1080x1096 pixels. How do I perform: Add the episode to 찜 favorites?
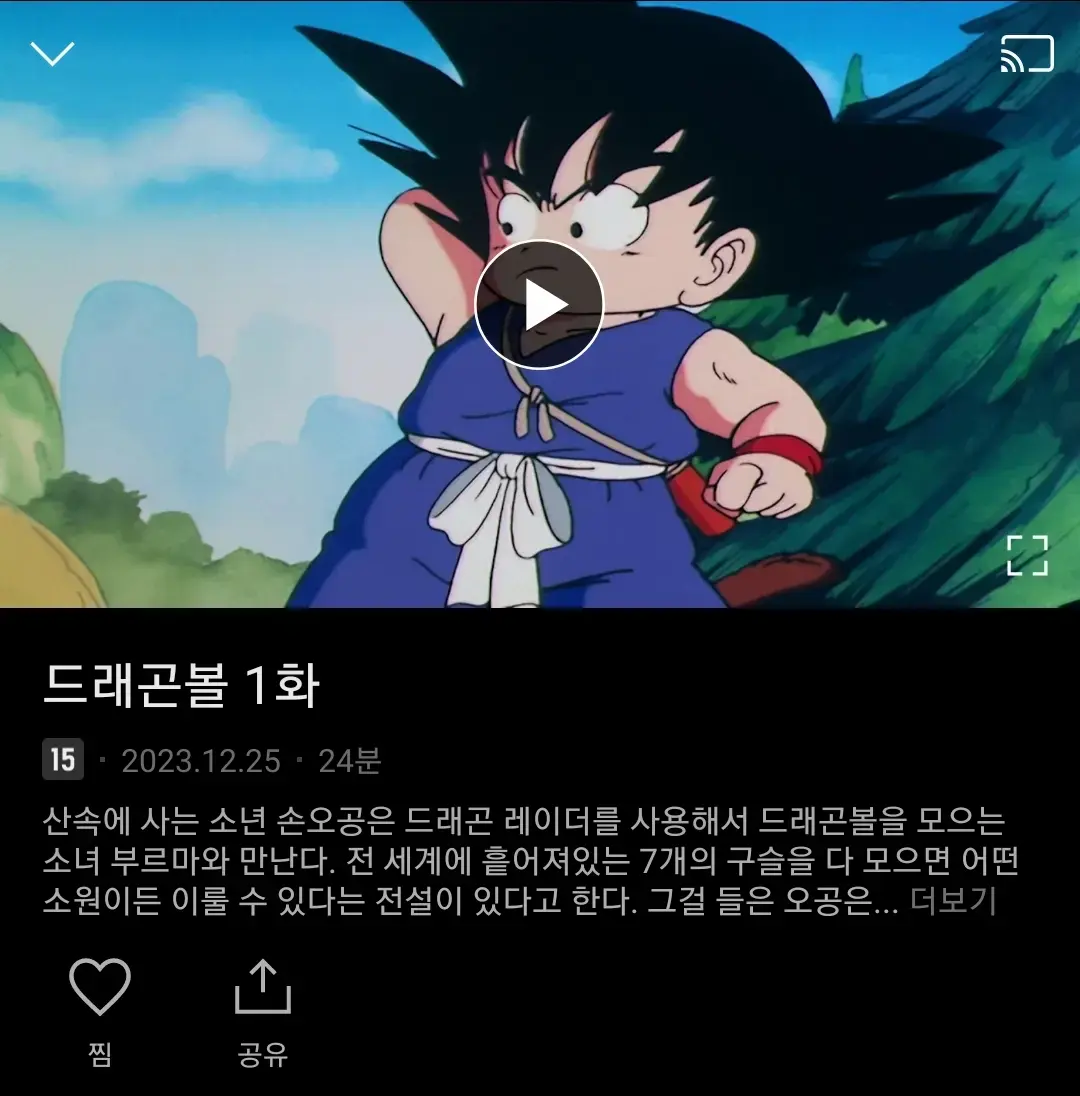coord(99,1008)
